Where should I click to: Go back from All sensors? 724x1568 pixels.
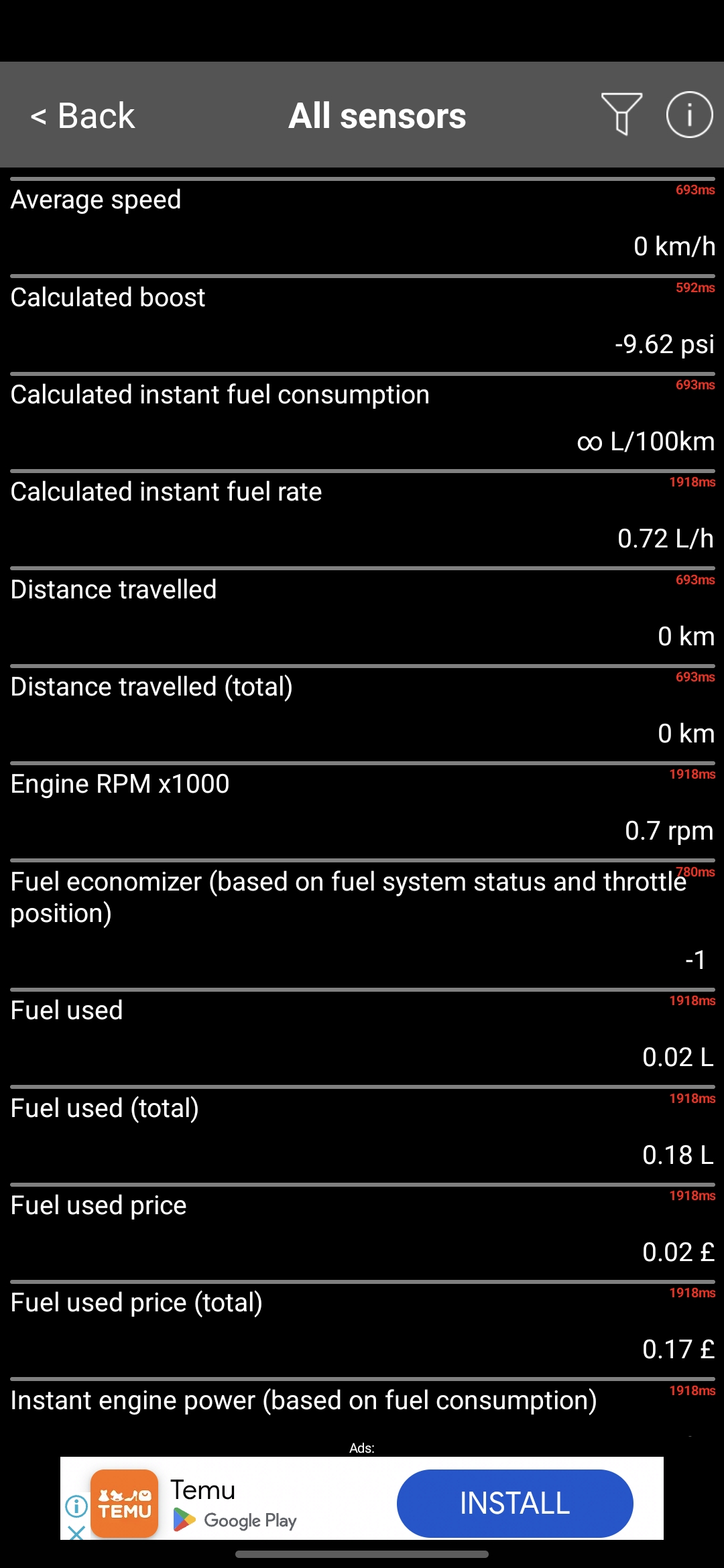pyautogui.click(x=83, y=116)
